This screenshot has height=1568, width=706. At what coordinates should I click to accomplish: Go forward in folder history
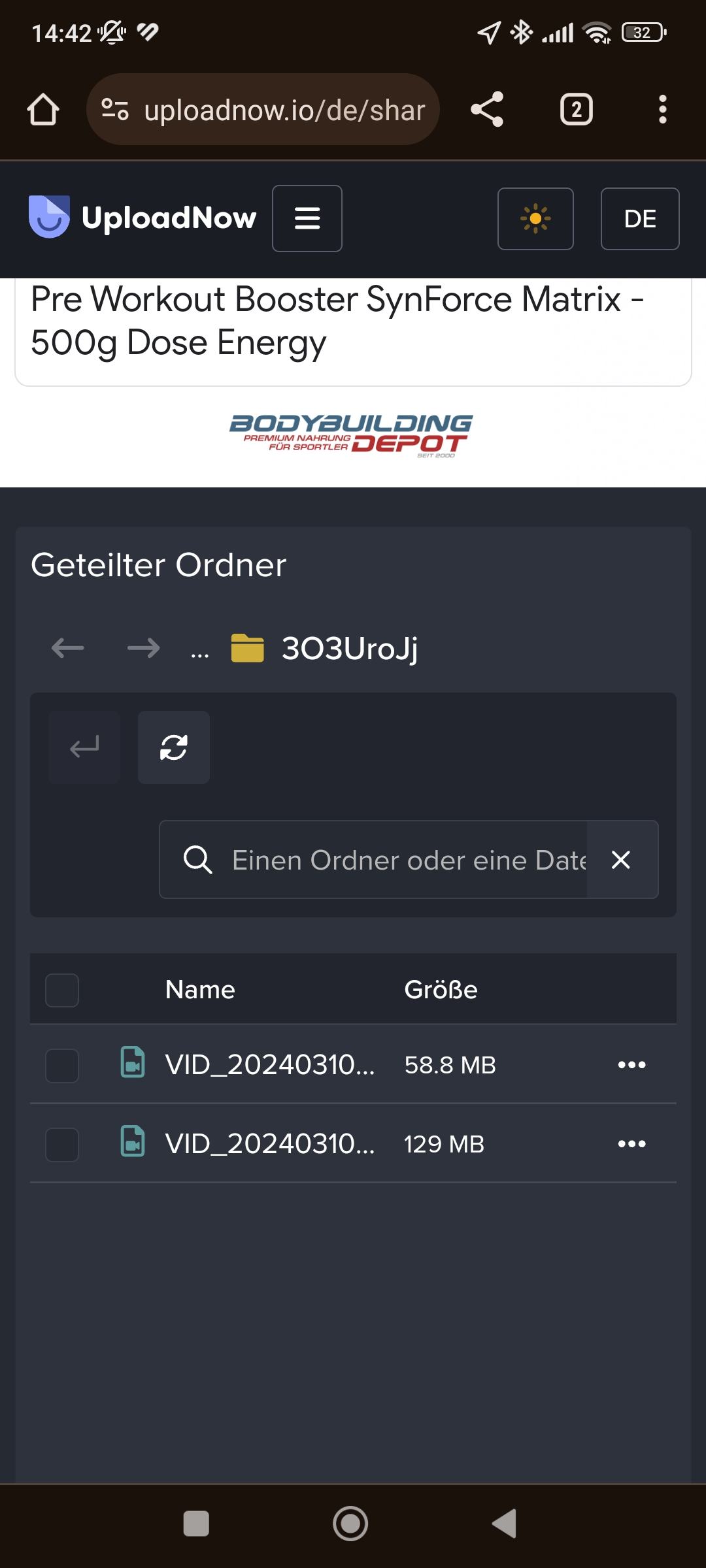(143, 647)
